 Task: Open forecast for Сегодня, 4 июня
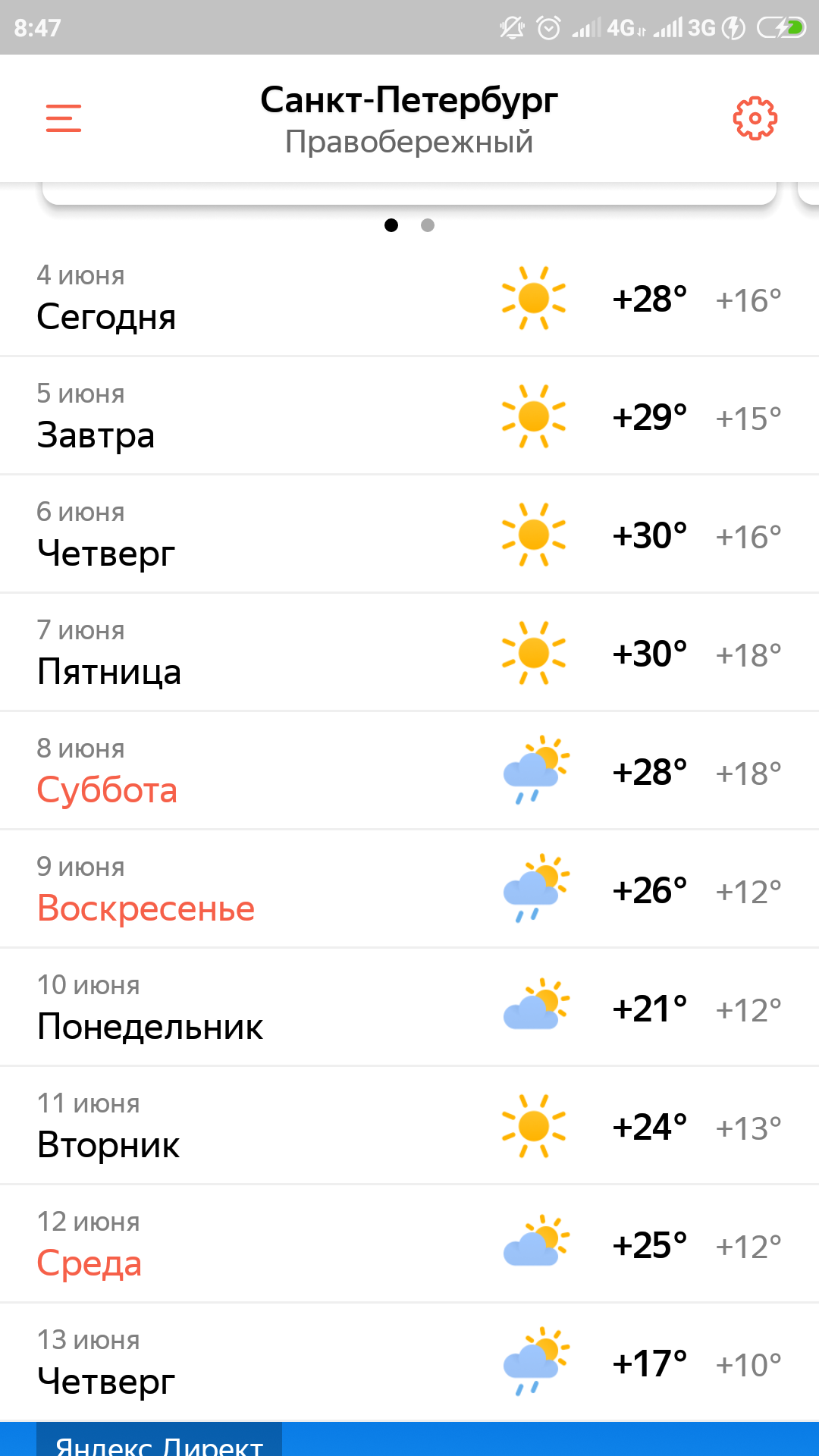409,298
